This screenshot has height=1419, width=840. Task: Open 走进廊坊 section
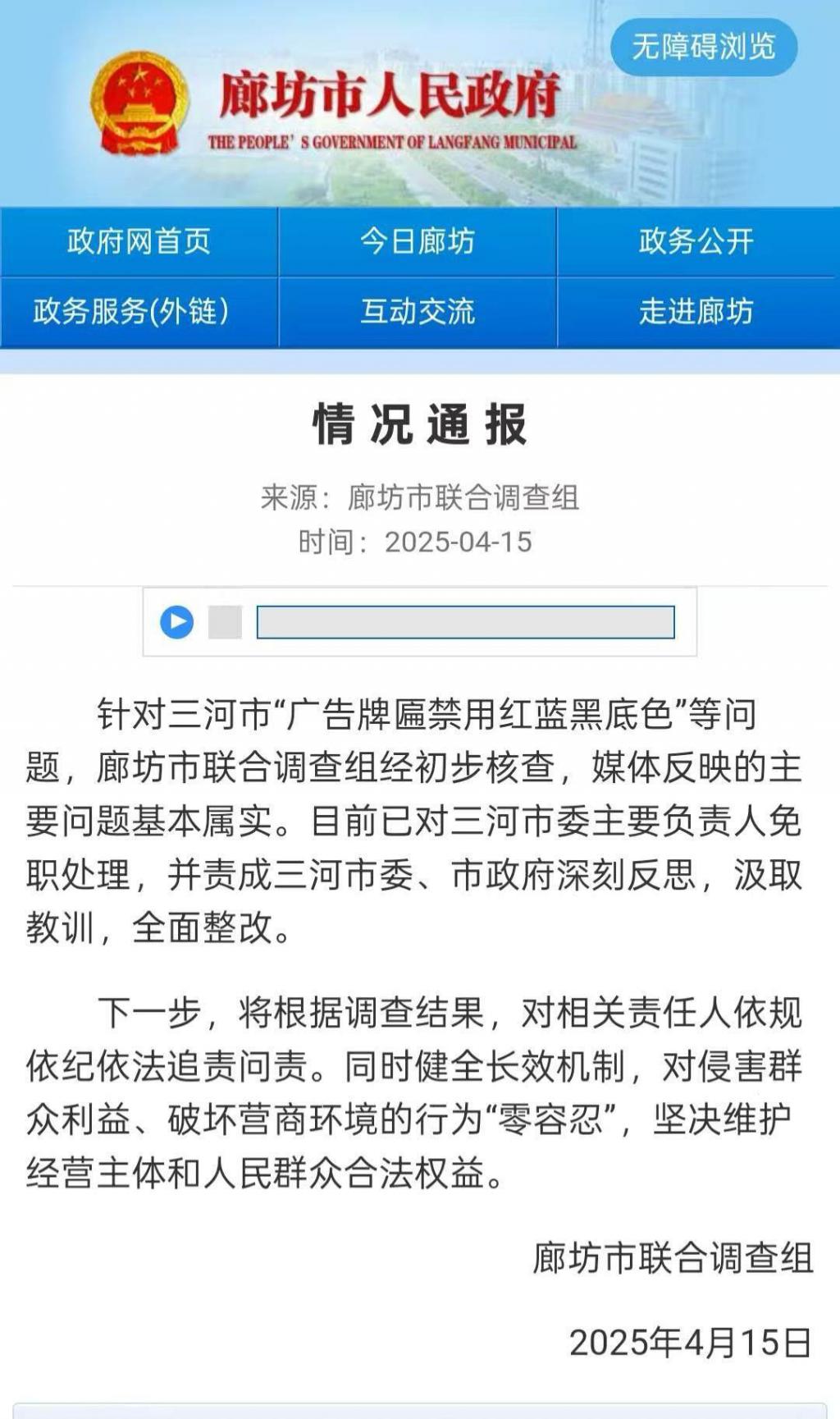(697, 311)
